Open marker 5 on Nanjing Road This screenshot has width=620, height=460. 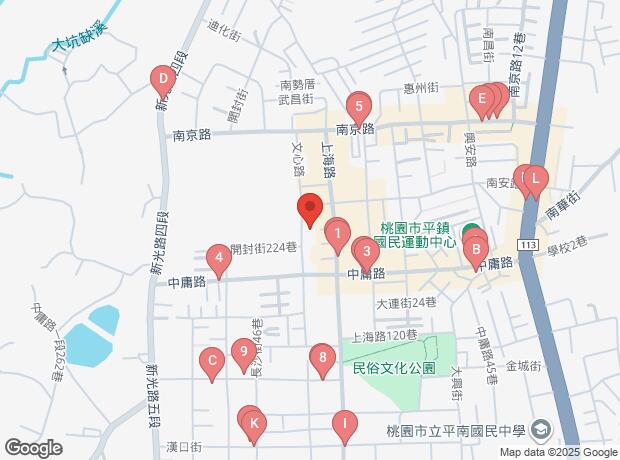(359, 106)
